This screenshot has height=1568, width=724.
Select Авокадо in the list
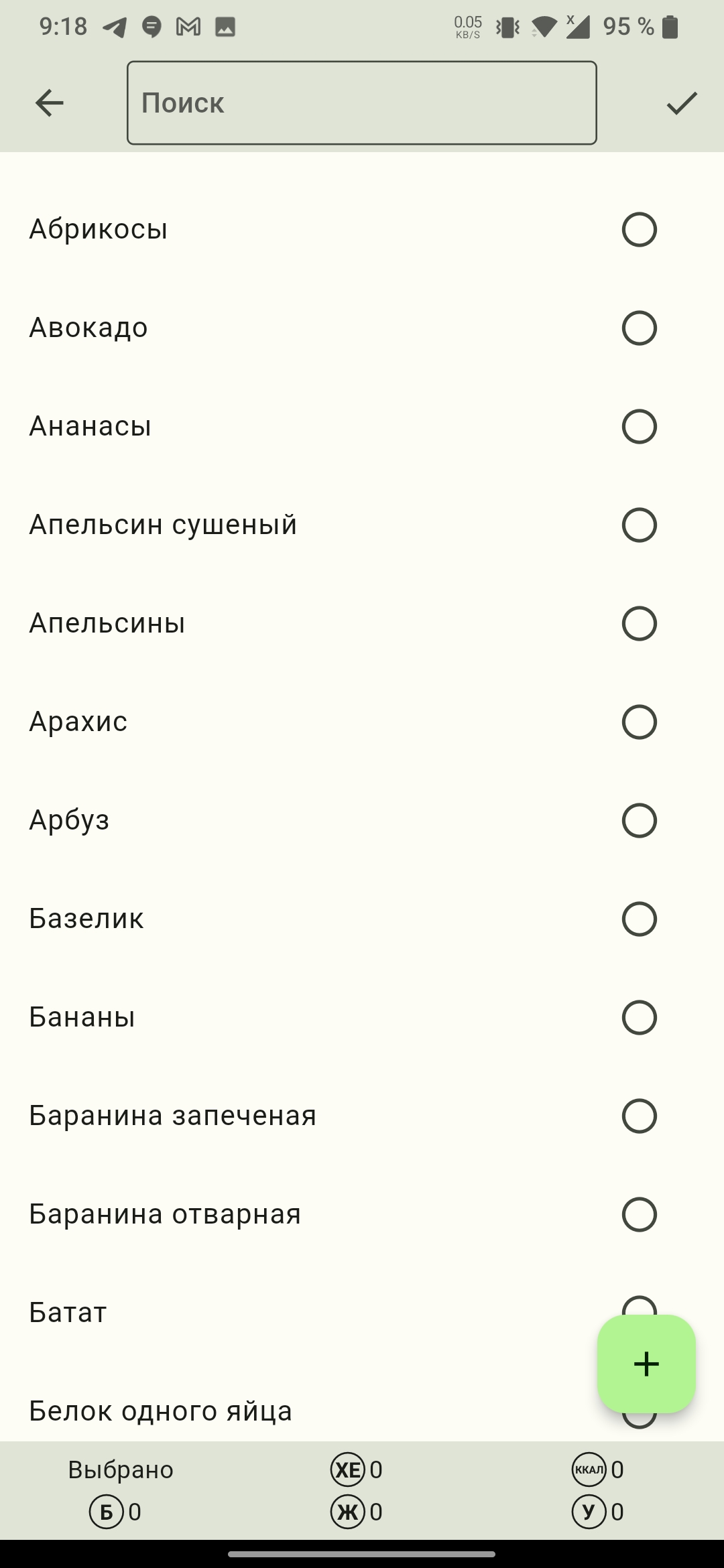pos(639,328)
